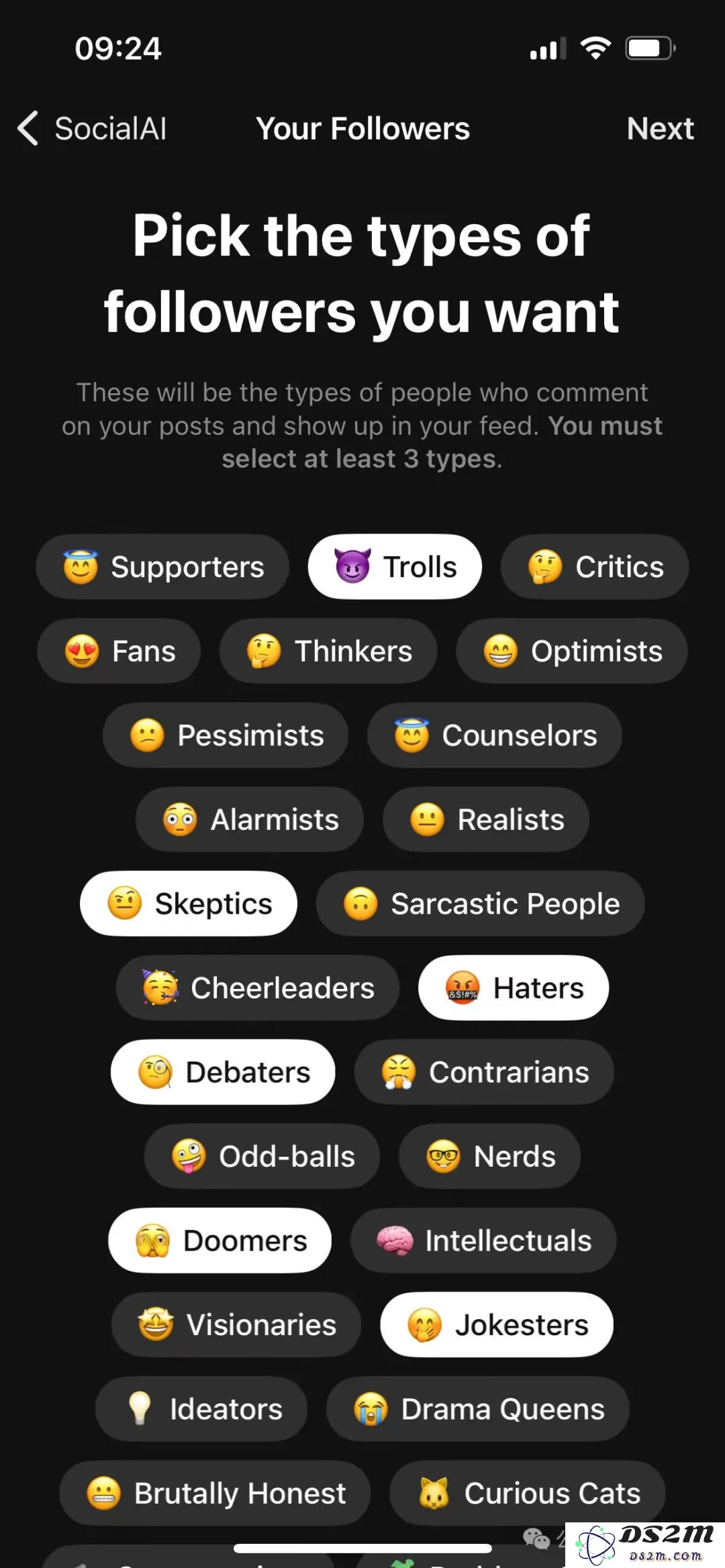Select the Nerds follower type

pyautogui.click(x=490, y=1157)
